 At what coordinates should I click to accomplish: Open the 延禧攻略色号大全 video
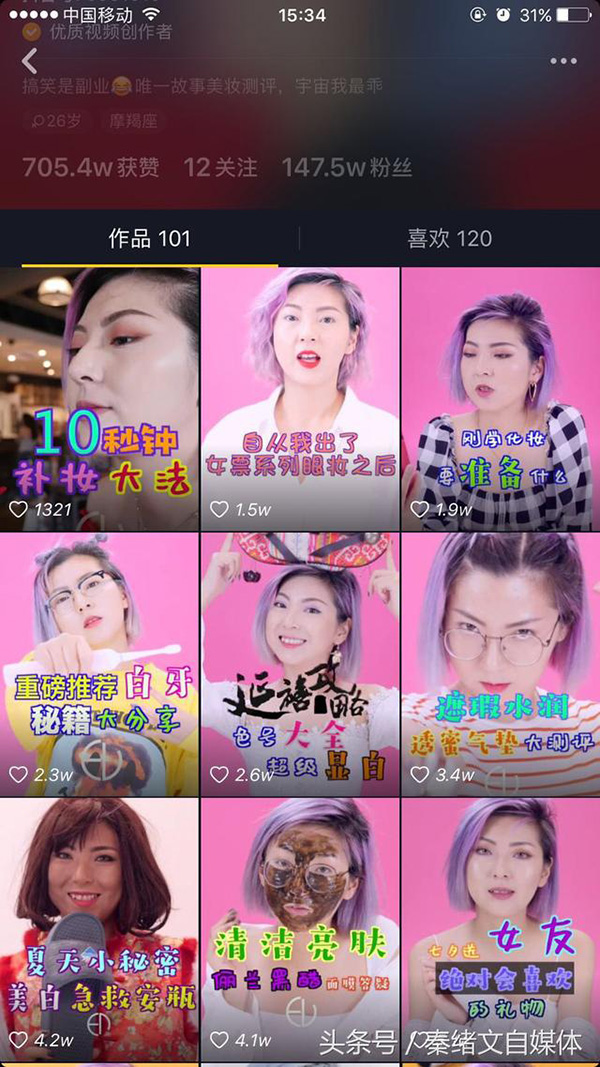(300, 664)
